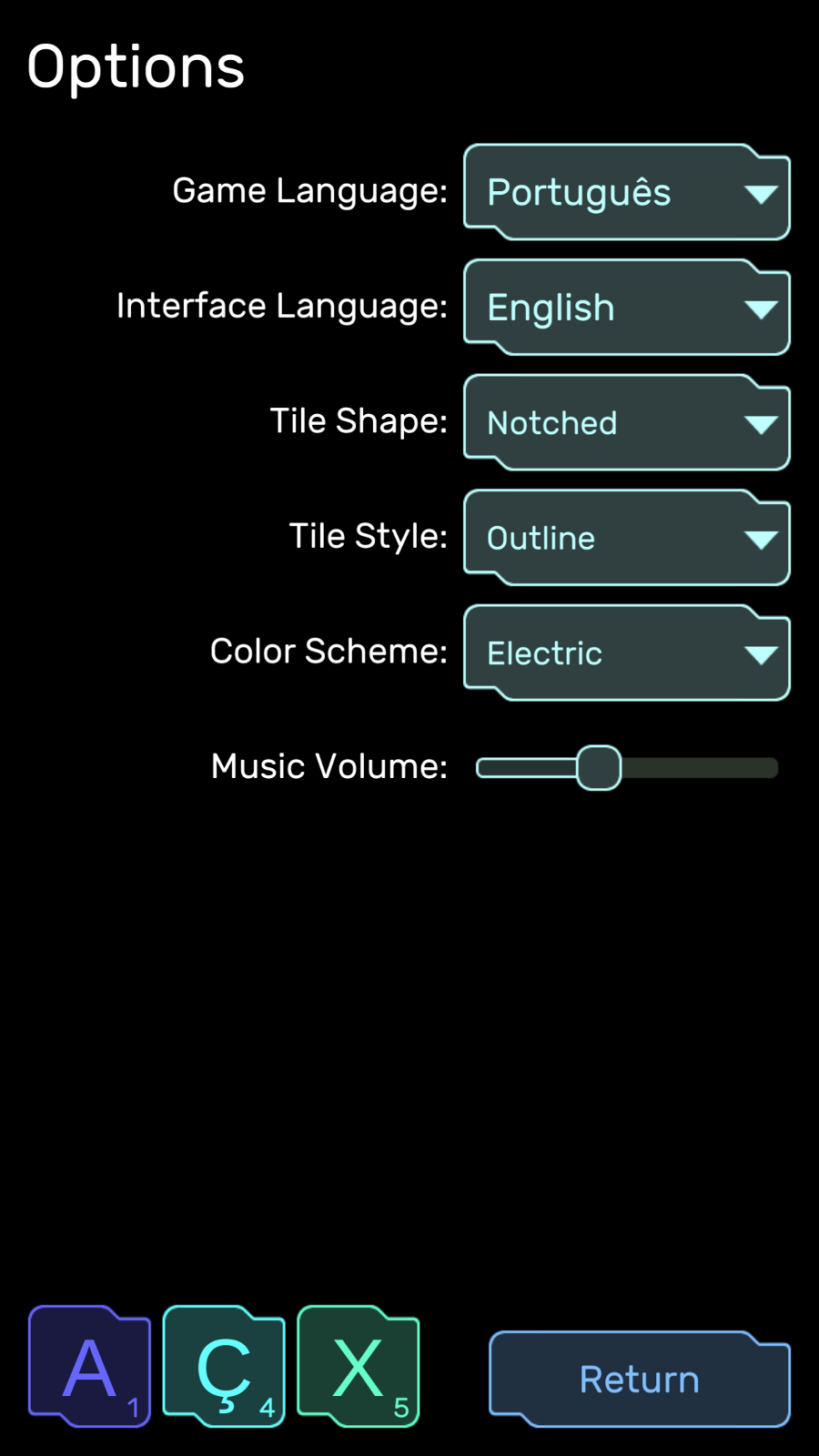This screenshot has width=819, height=1456.
Task: Tap the Return button
Action: [x=639, y=1380]
